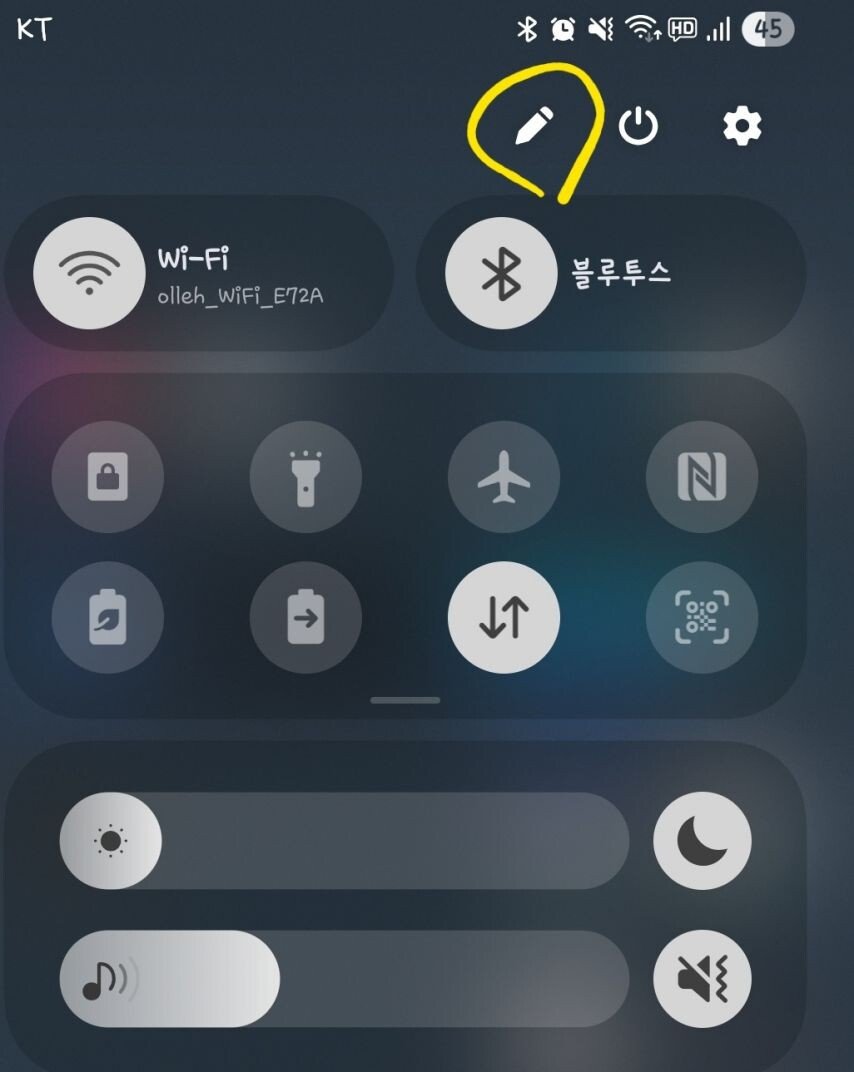This screenshot has width=854, height=1072.
Task: Open the quick panel edit pencil
Action: pos(533,127)
